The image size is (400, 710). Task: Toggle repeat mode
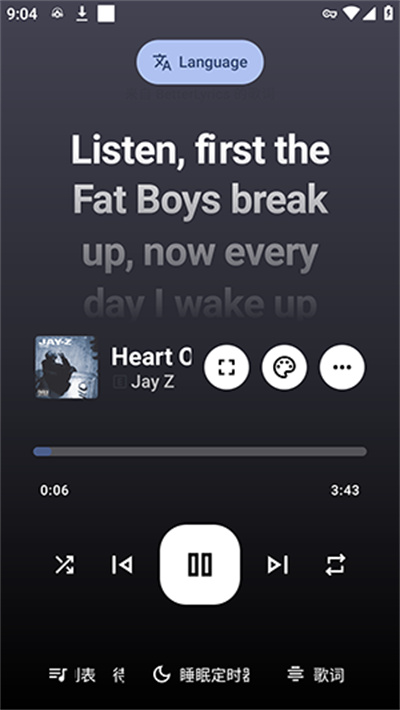[x=335, y=565]
